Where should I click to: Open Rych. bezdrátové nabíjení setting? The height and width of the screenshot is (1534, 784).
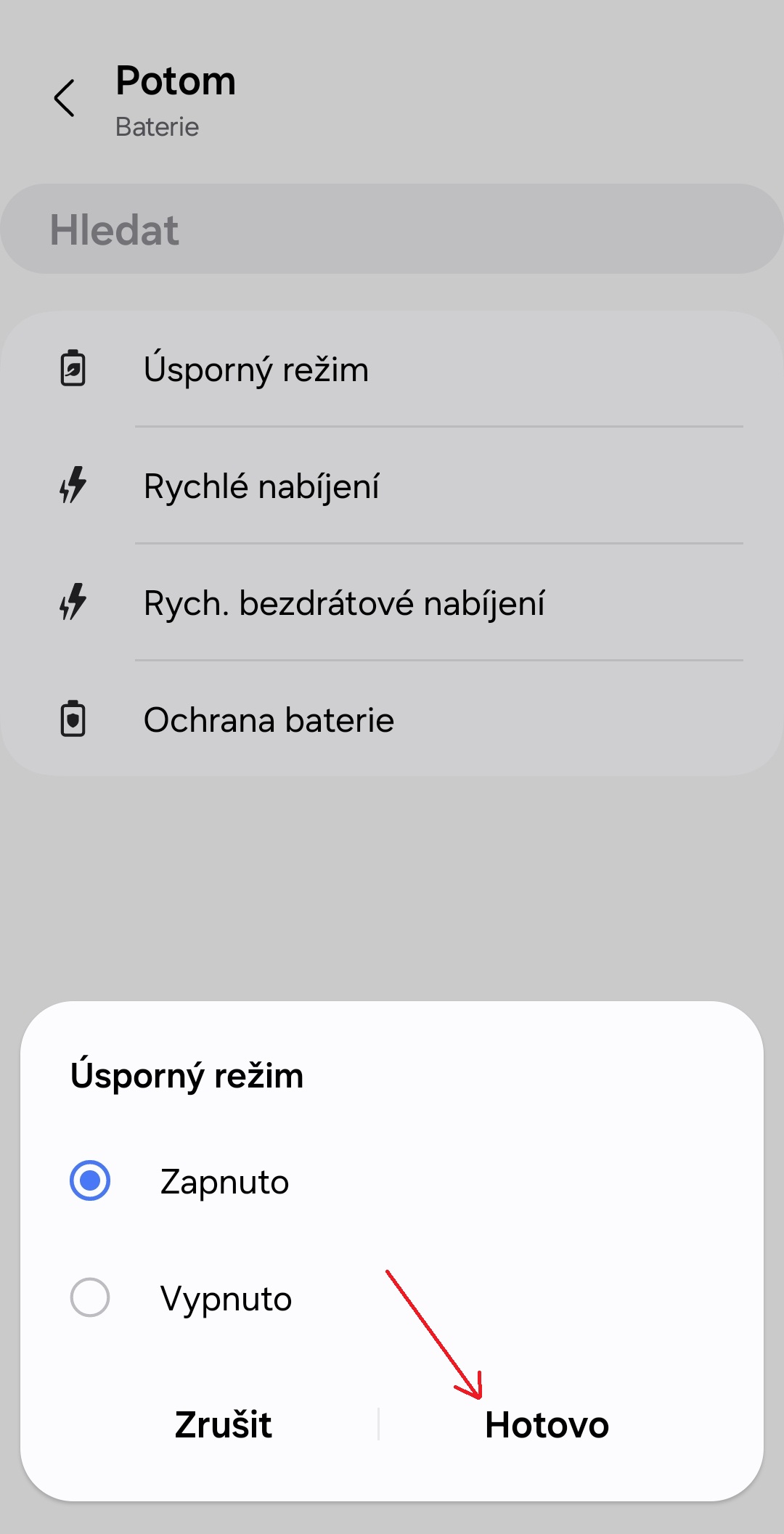point(392,603)
